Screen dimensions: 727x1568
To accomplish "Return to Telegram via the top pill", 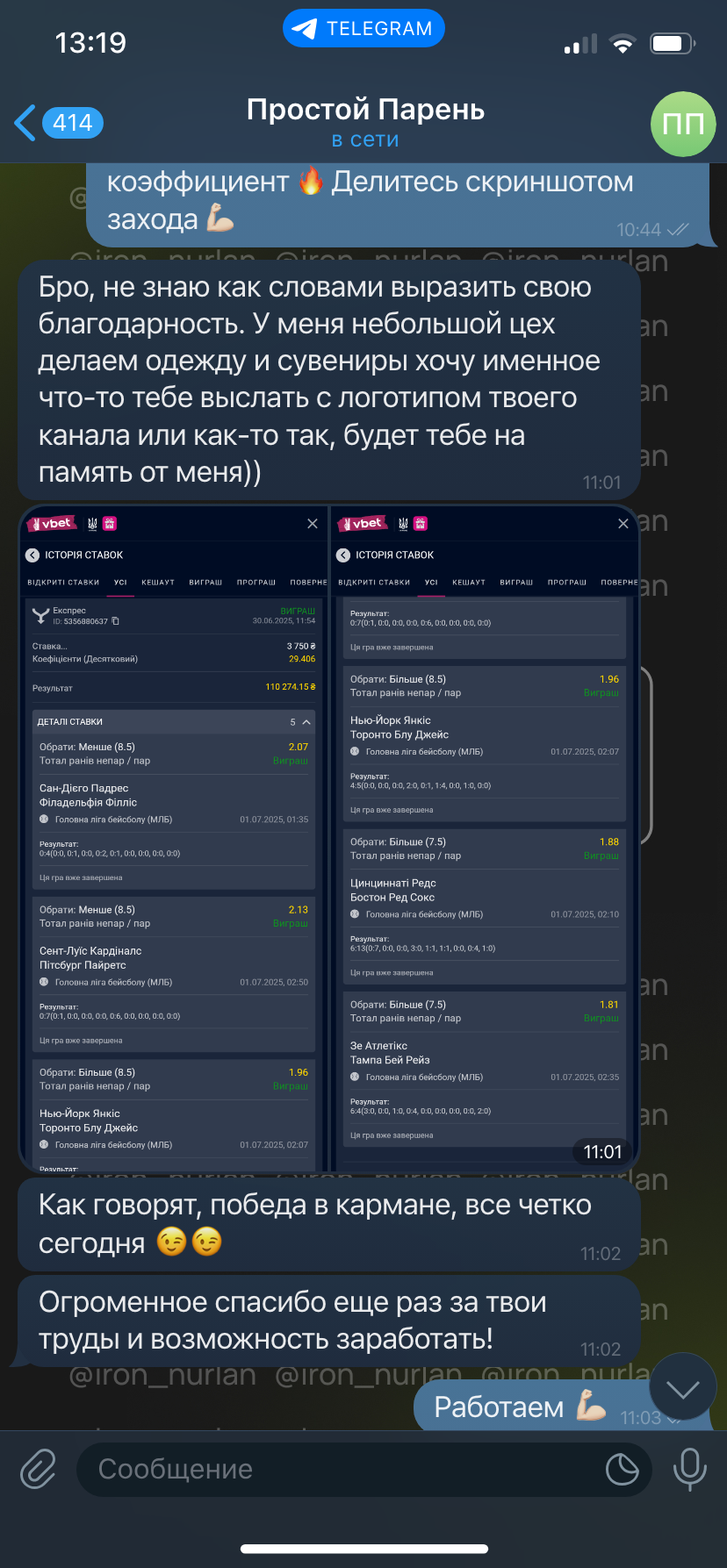I will tap(363, 29).
